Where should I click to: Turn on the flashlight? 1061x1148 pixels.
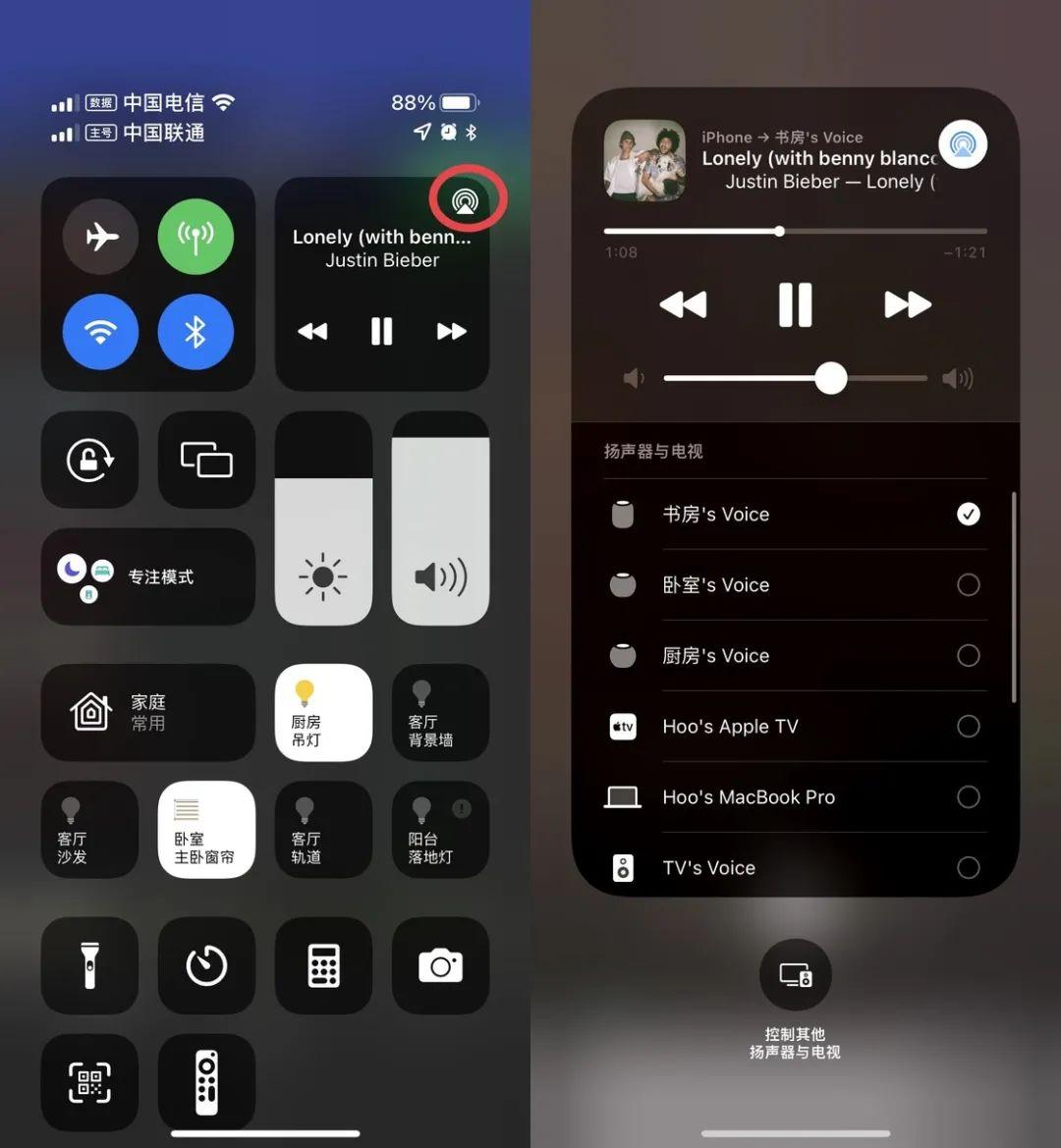tap(89, 965)
